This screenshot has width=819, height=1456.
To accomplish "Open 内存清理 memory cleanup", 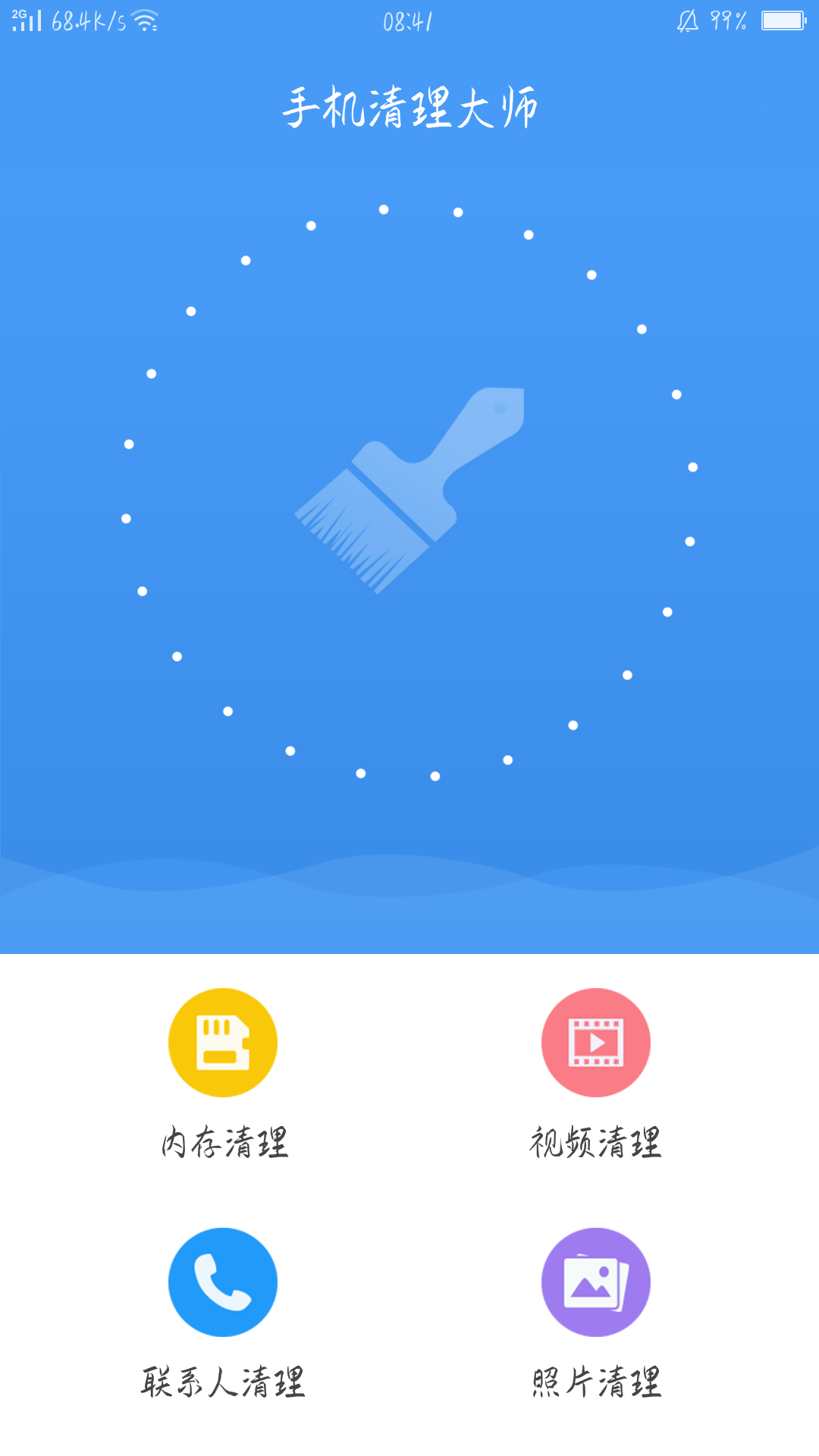I will [223, 1043].
